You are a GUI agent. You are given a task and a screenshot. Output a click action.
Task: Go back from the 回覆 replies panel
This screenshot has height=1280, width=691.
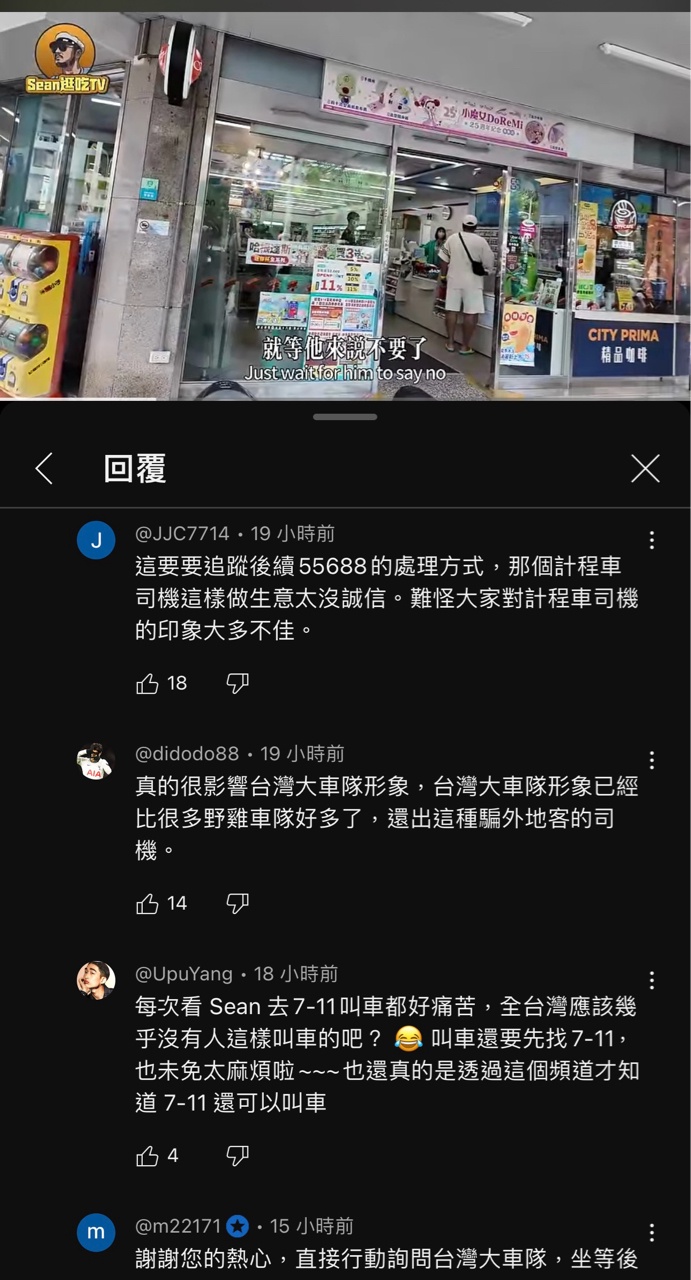[x=44, y=468]
